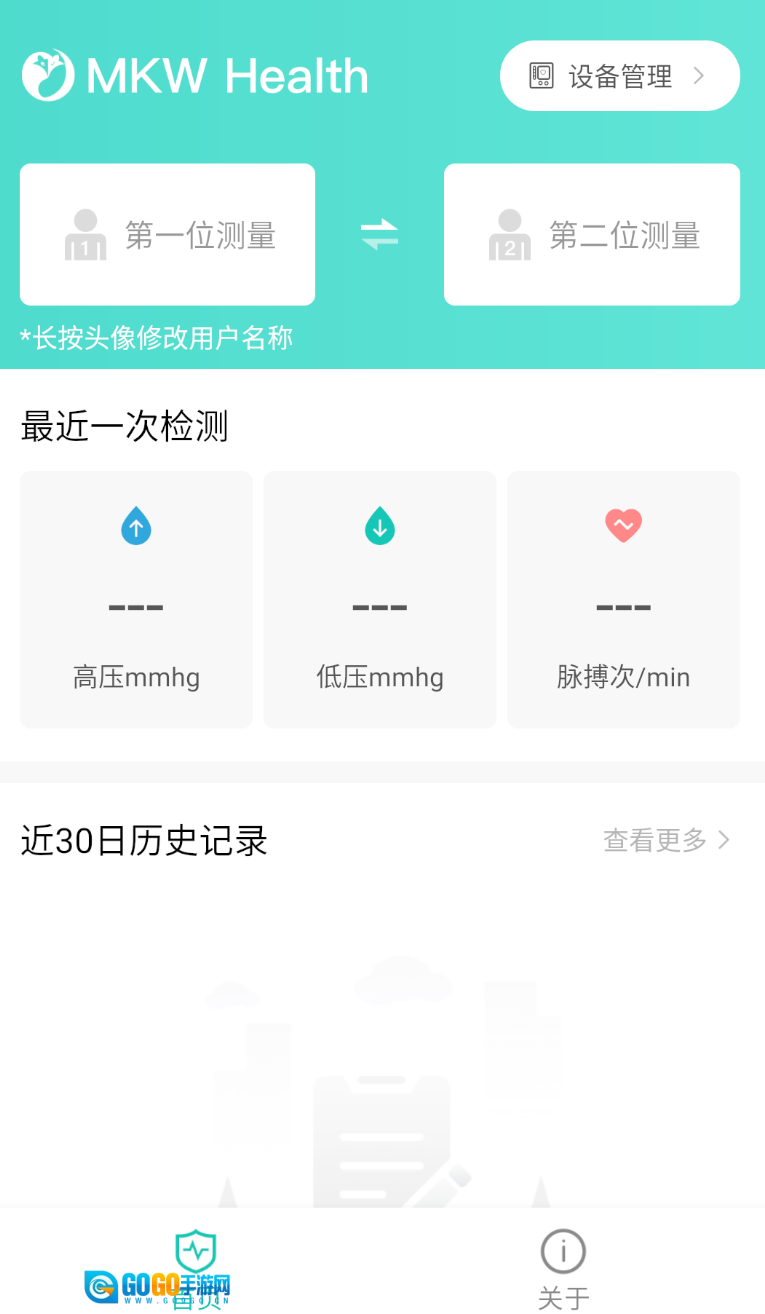Click the green low-pressure droplet icon
This screenshot has height=1314, width=765.
click(x=379, y=525)
